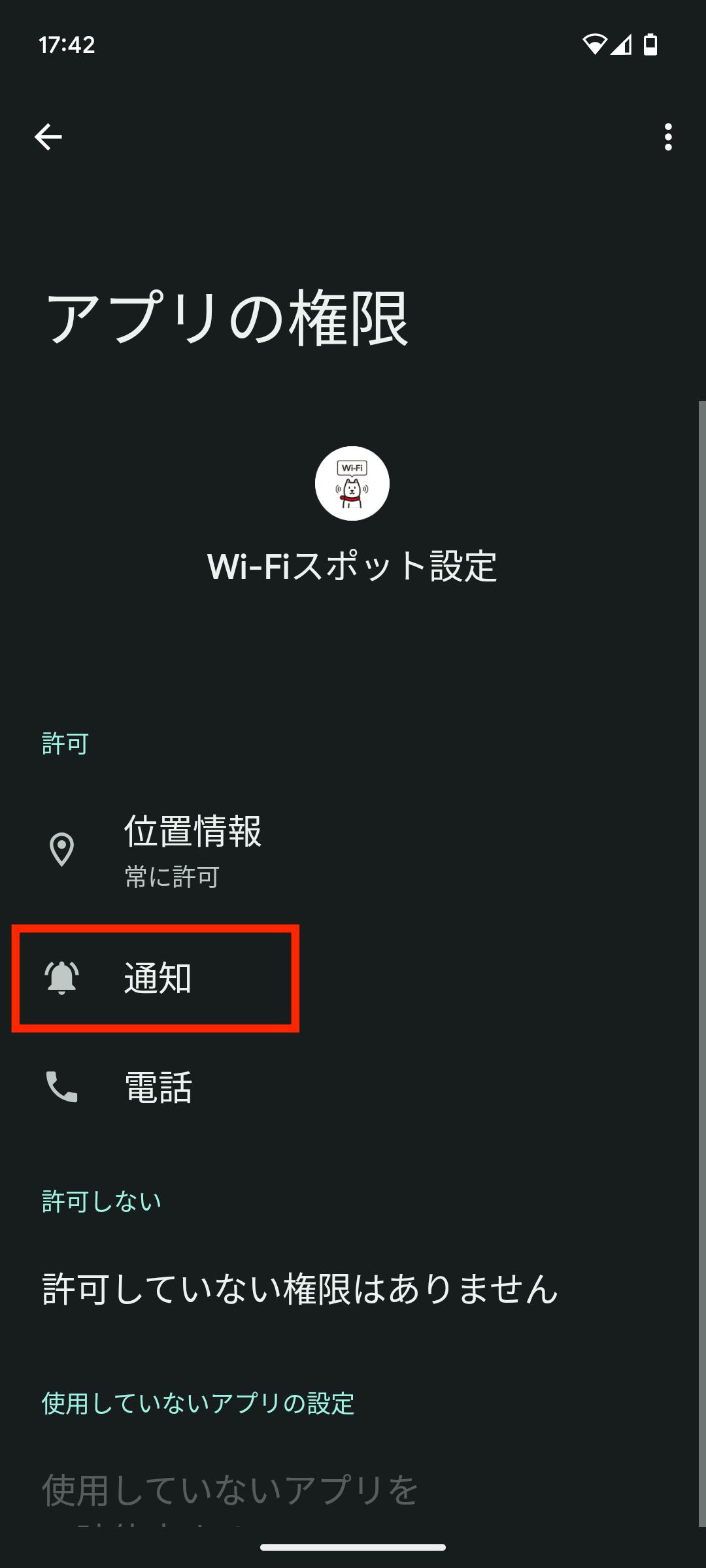
Task: Open the 通知 permission setting
Action: [157, 978]
